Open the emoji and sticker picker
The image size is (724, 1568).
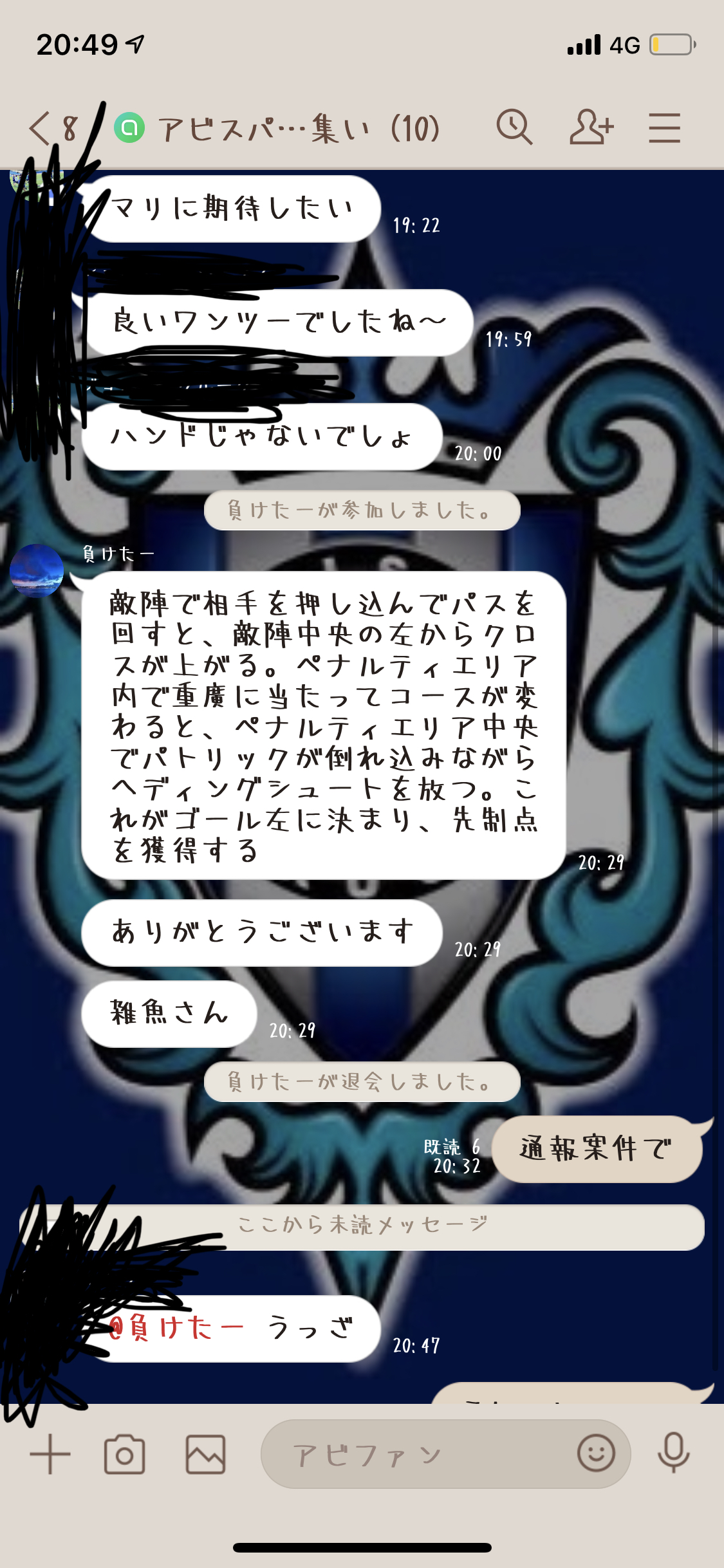click(596, 1453)
